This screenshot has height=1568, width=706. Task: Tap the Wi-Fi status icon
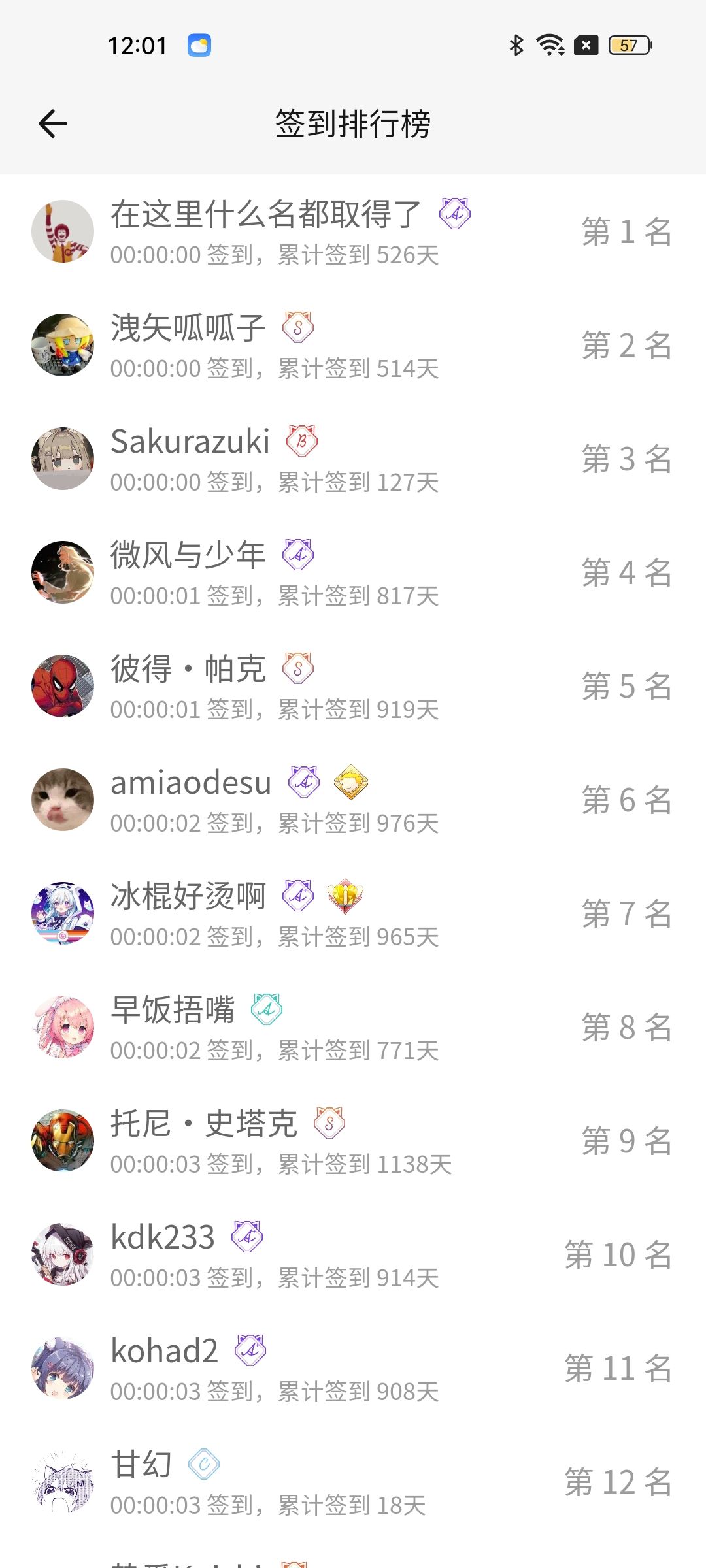(x=549, y=46)
